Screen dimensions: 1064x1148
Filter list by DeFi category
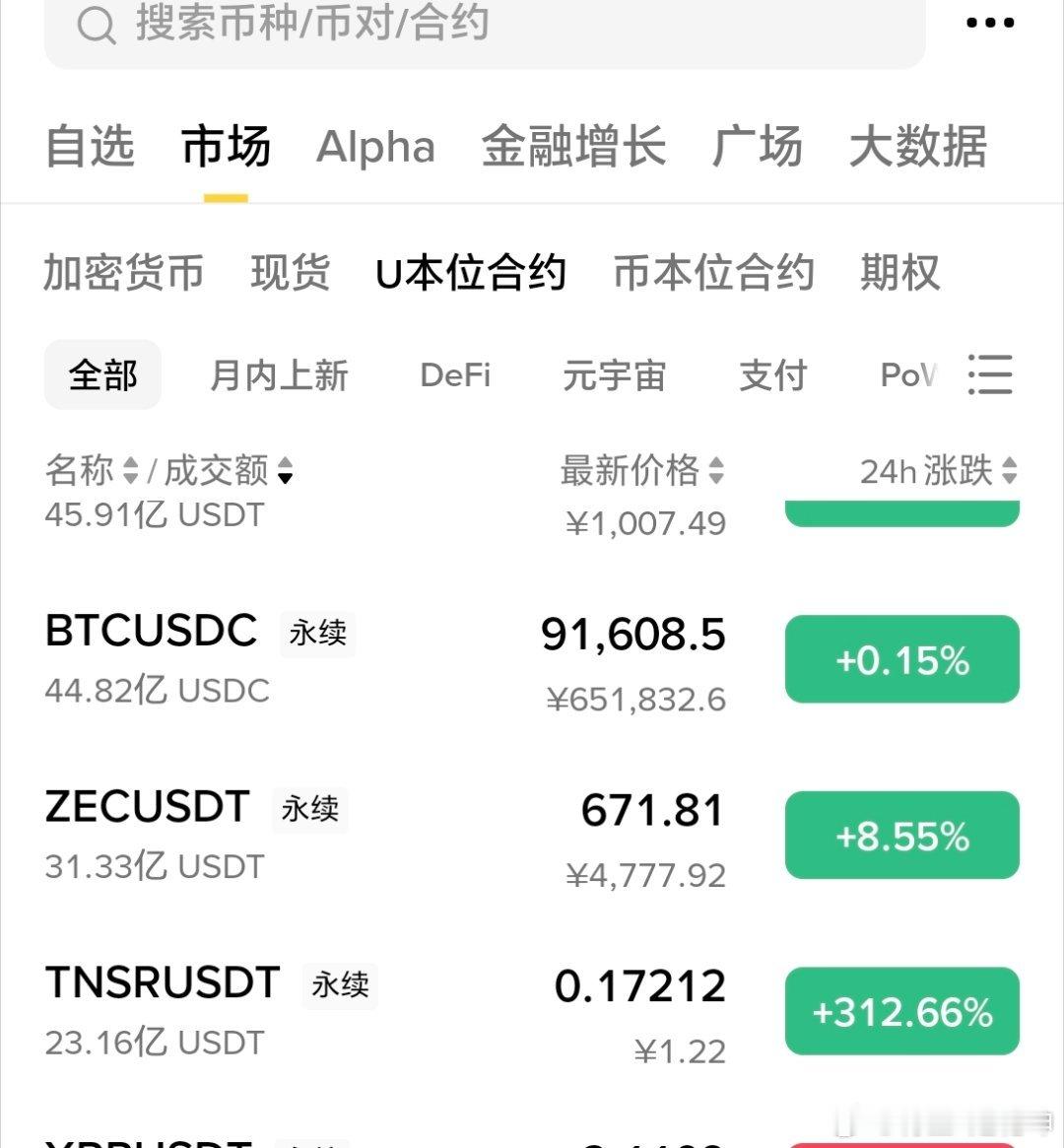(455, 375)
